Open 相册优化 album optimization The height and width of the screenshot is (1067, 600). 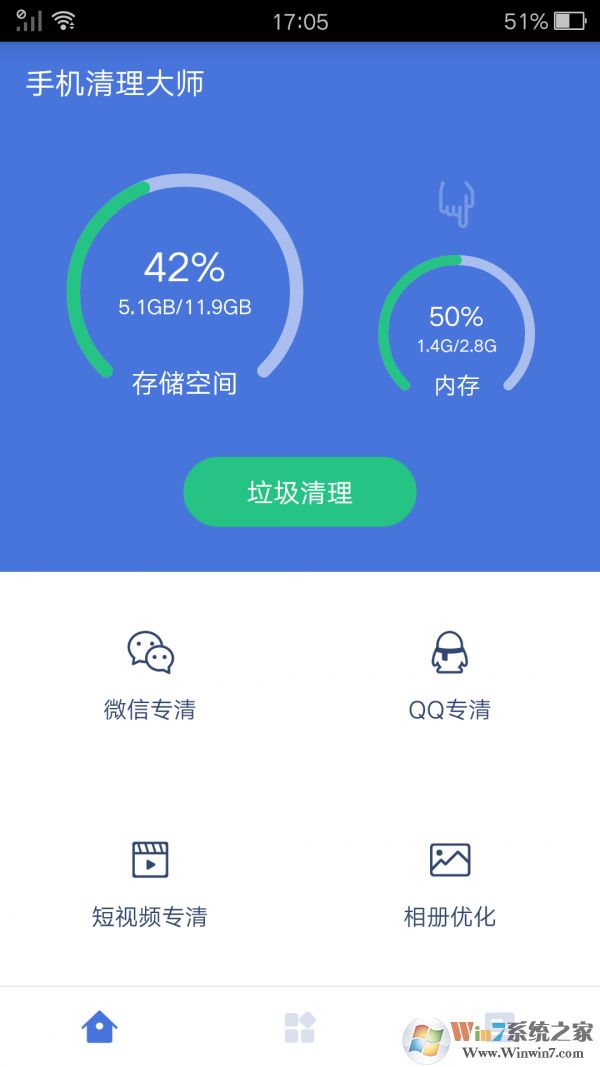pyautogui.click(x=449, y=882)
